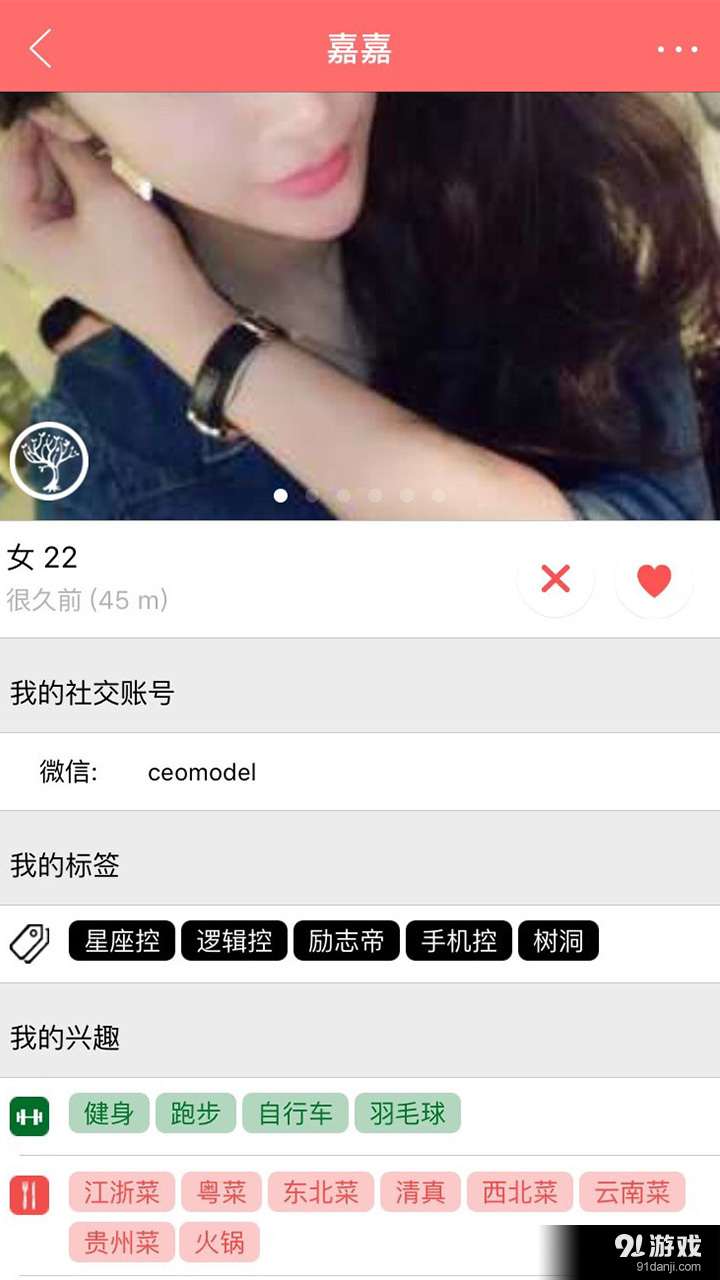Open the three-dot overflow menu
This screenshot has height=1280, width=720.
tap(677, 48)
